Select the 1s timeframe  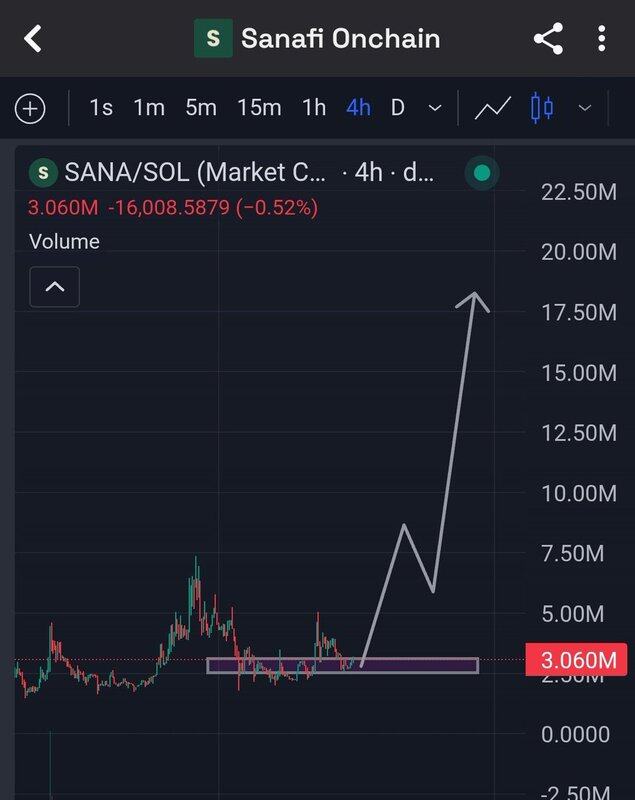[101, 108]
